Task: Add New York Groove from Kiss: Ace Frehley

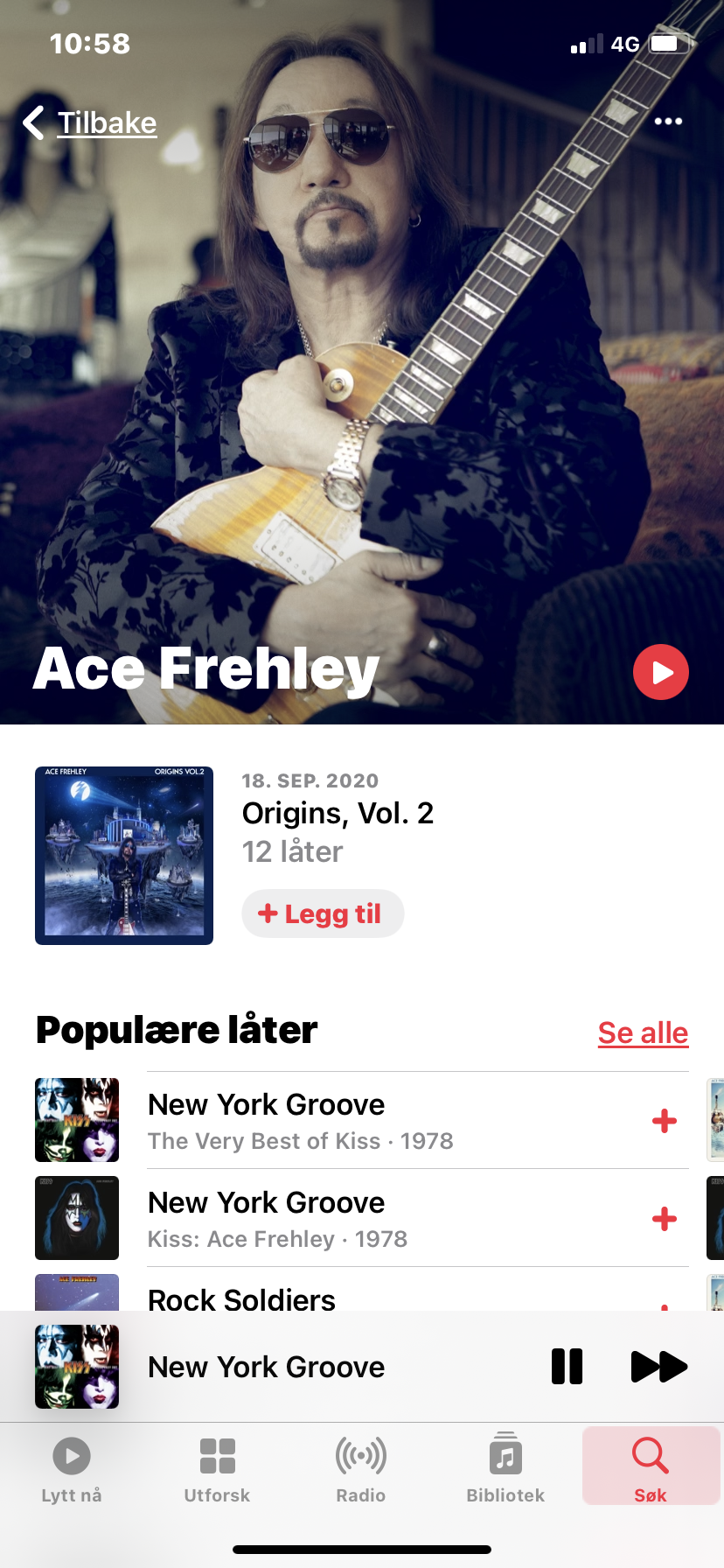Action: pos(665,1219)
